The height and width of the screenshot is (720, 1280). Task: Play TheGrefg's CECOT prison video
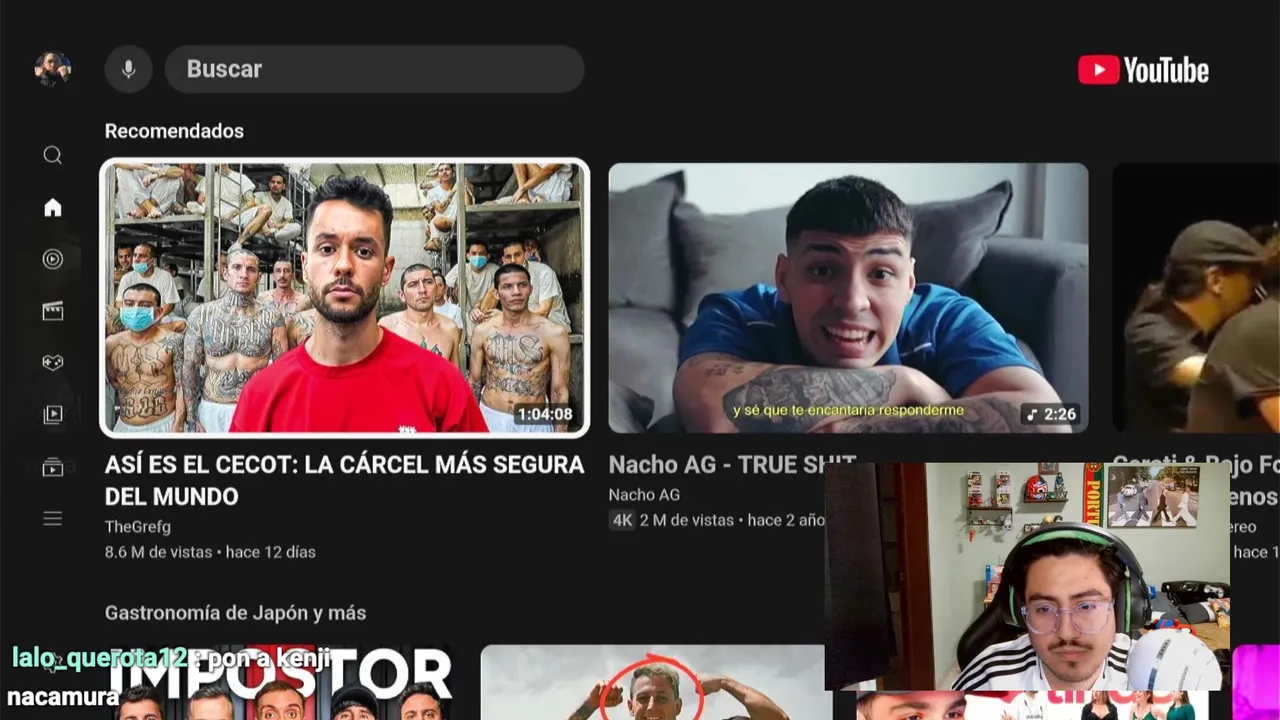pos(344,298)
